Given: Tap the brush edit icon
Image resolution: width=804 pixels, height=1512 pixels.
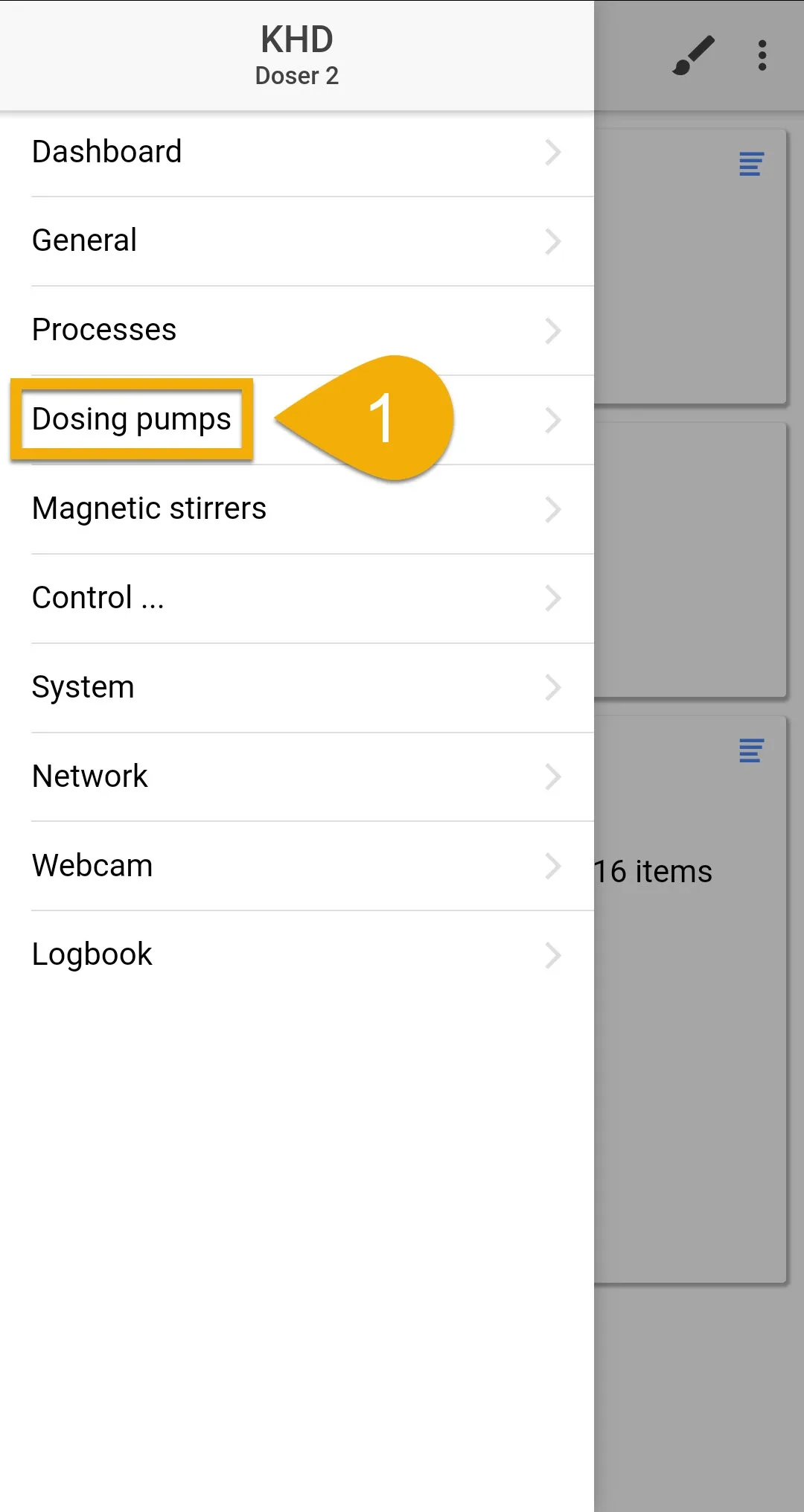Looking at the screenshot, I should click(x=694, y=55).
